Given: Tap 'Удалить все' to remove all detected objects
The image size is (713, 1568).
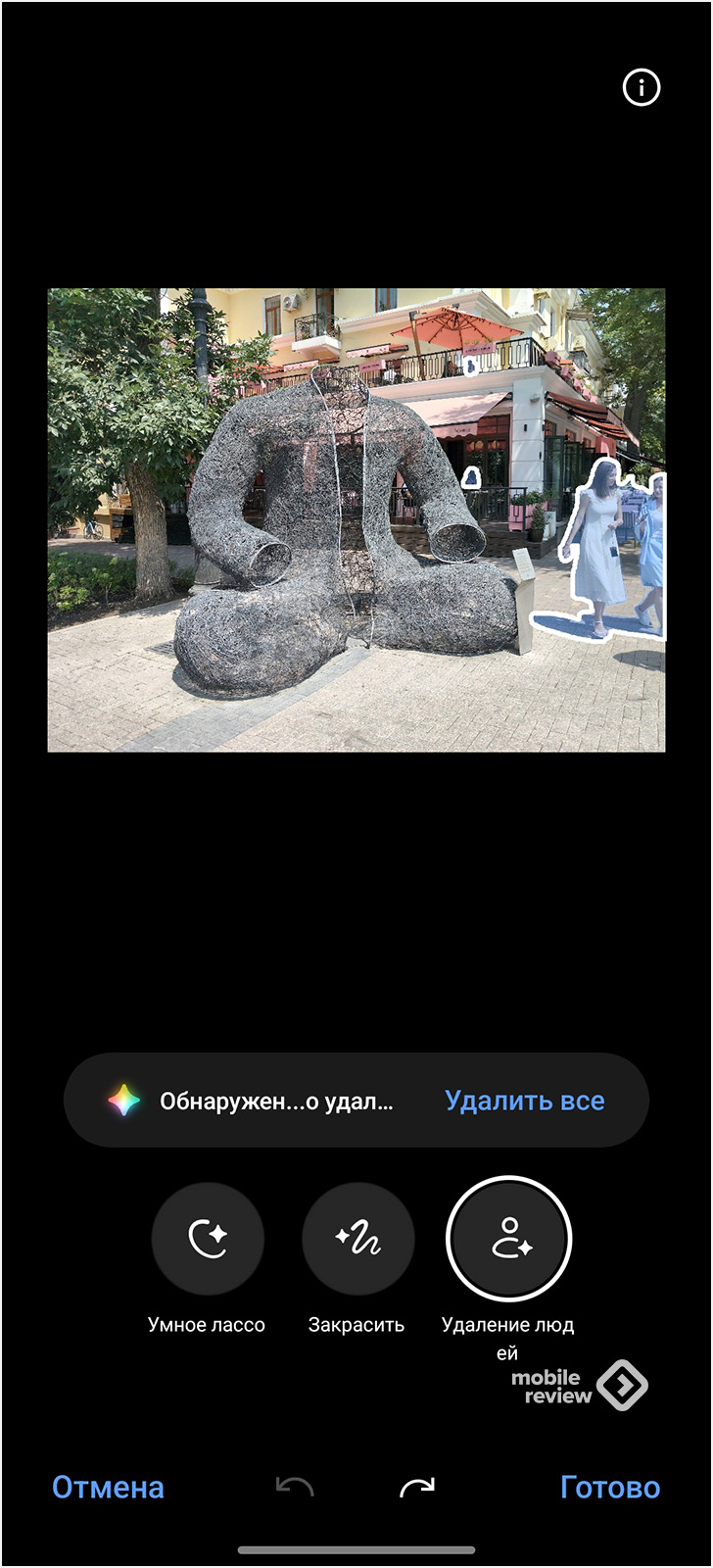Looking at the screenshot, I should tap(524, 1101).
